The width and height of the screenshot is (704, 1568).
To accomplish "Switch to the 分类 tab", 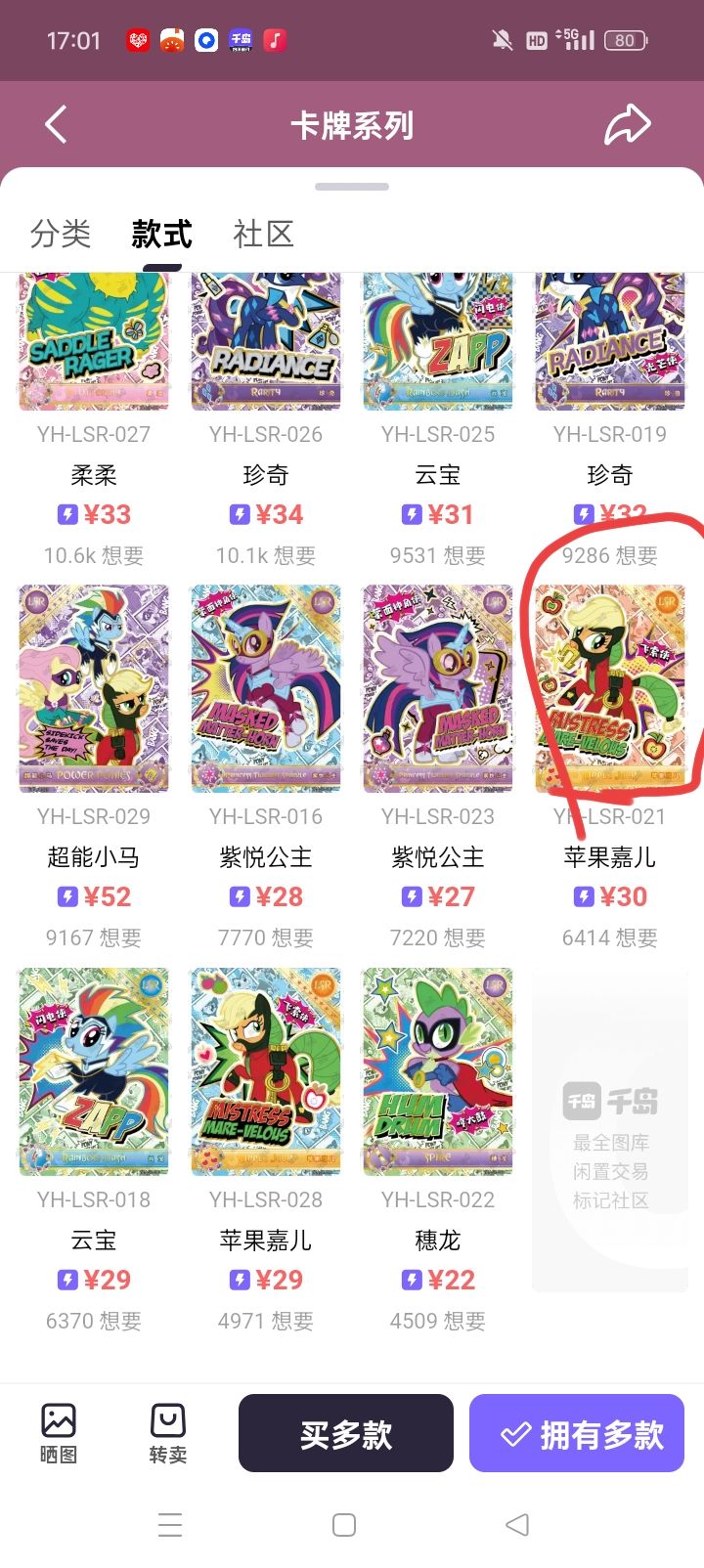I will tap(61, 235).
